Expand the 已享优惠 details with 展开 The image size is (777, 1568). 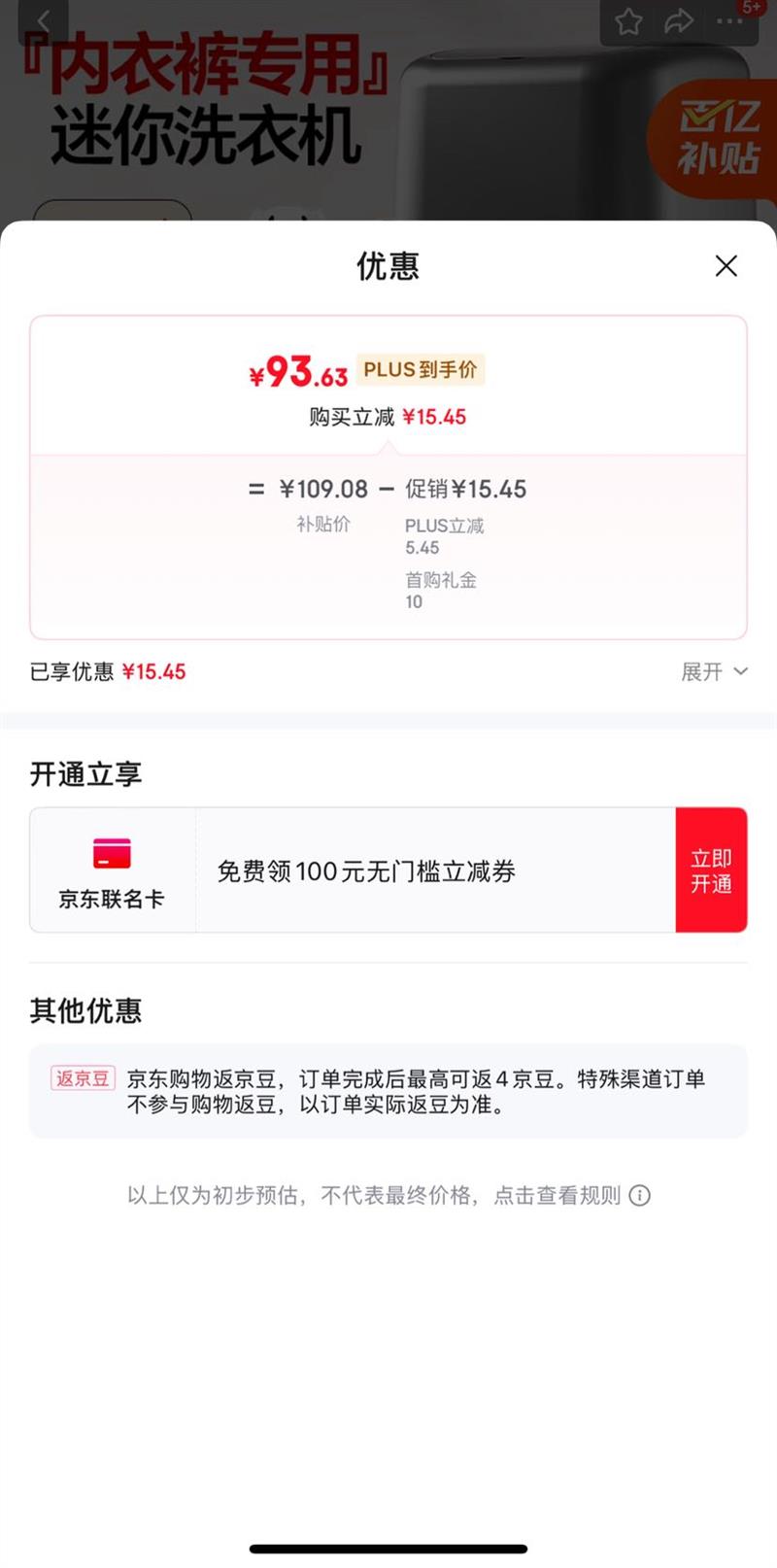point(714,671)
